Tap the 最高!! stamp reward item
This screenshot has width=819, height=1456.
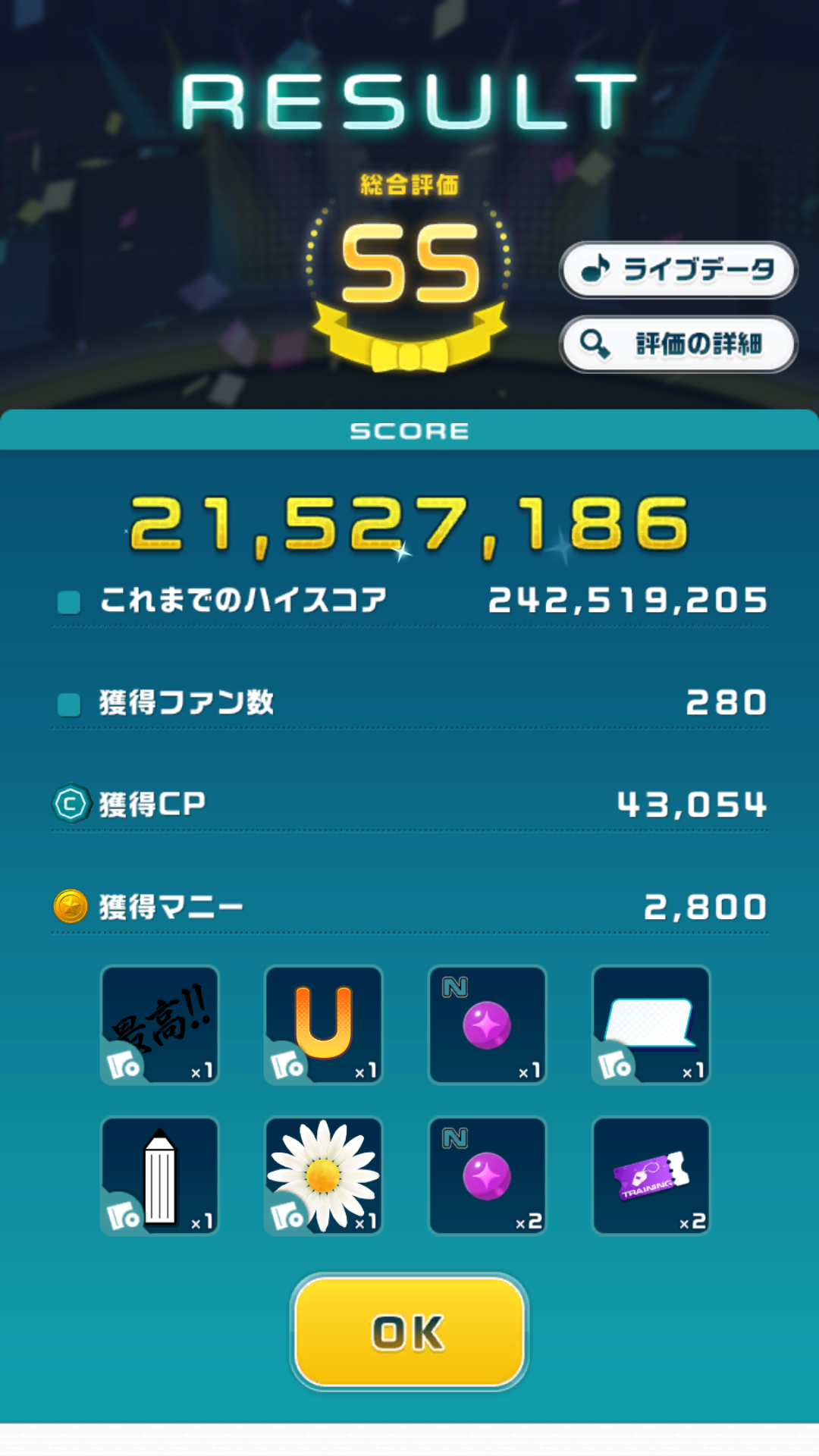(x=159, y=1025)
